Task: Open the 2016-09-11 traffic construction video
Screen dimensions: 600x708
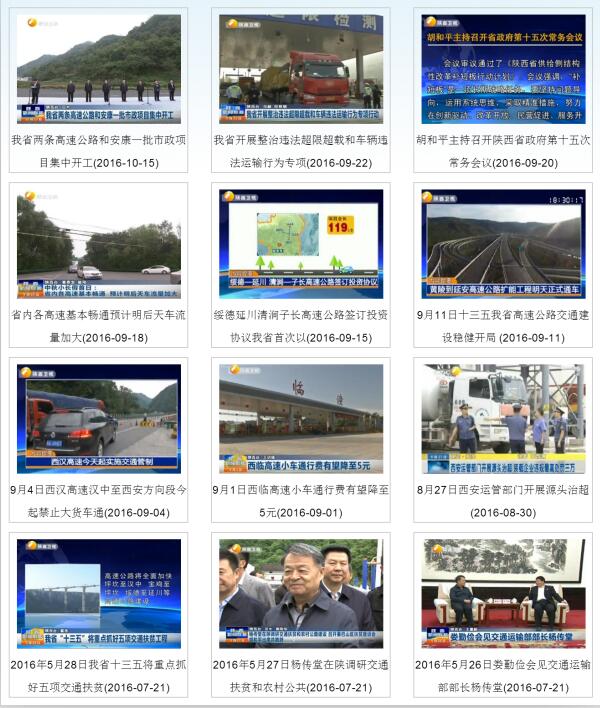Action: pos(502,243)
